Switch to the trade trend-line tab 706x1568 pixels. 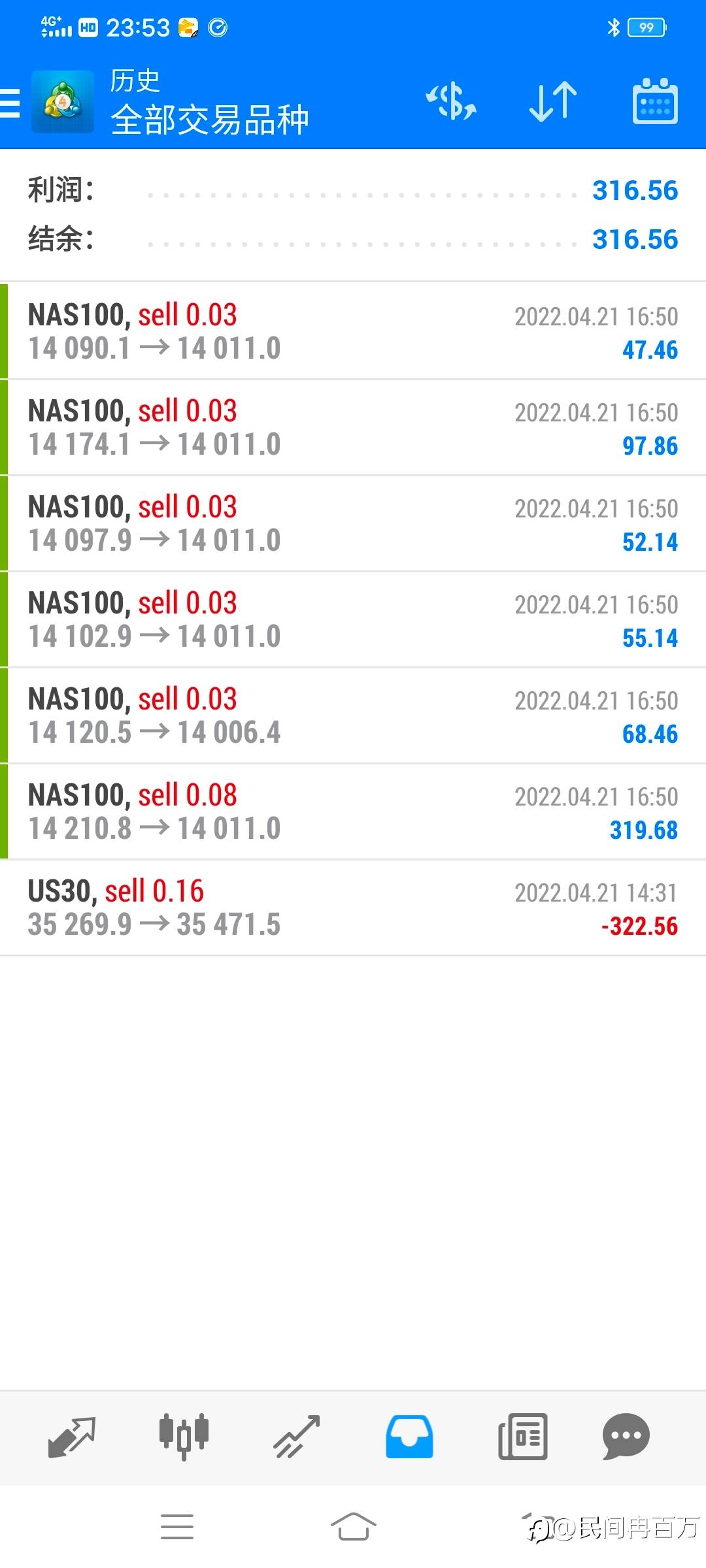point(297,1437)
